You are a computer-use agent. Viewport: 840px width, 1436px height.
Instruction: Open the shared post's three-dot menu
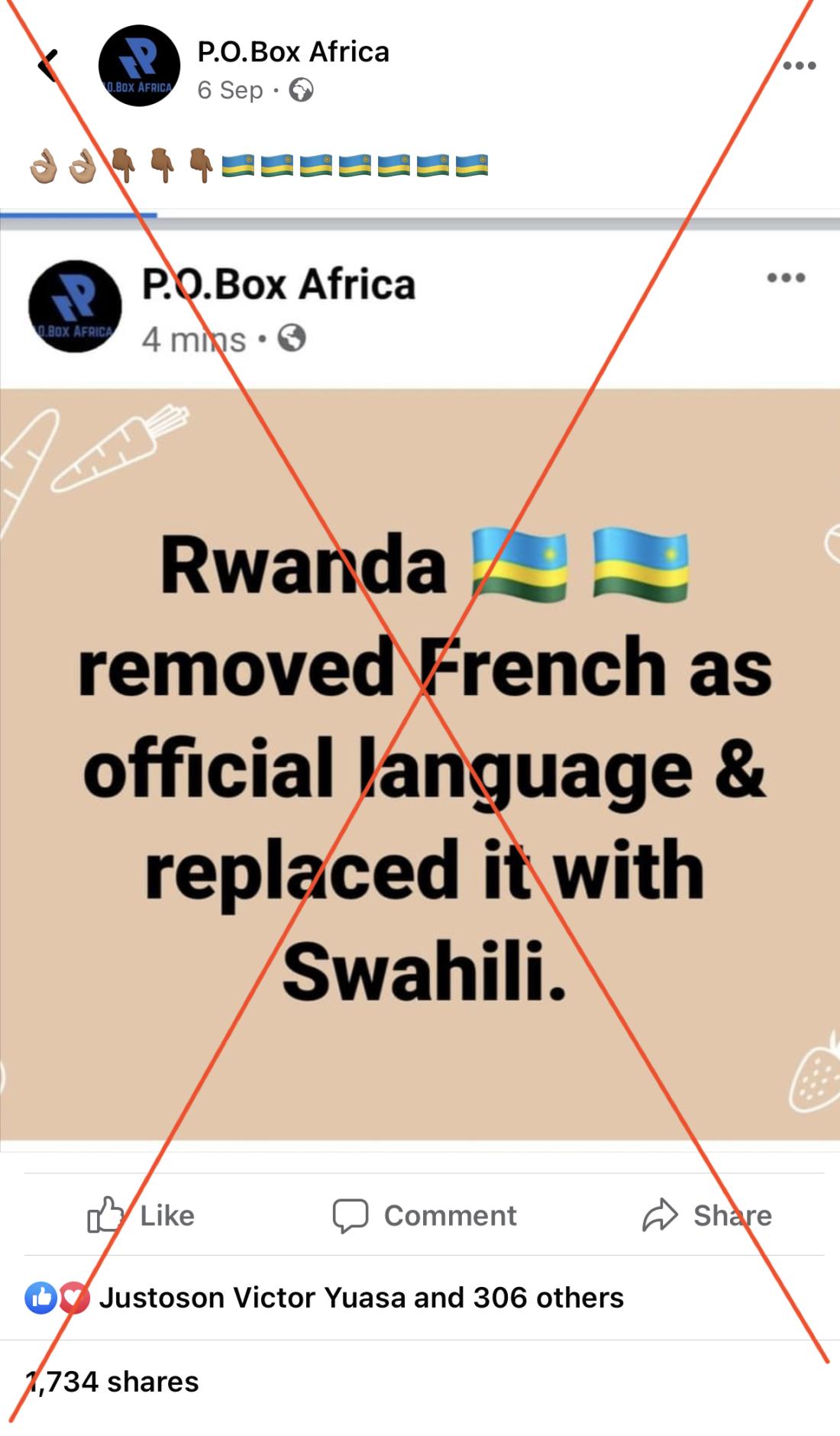click(786, 277)
